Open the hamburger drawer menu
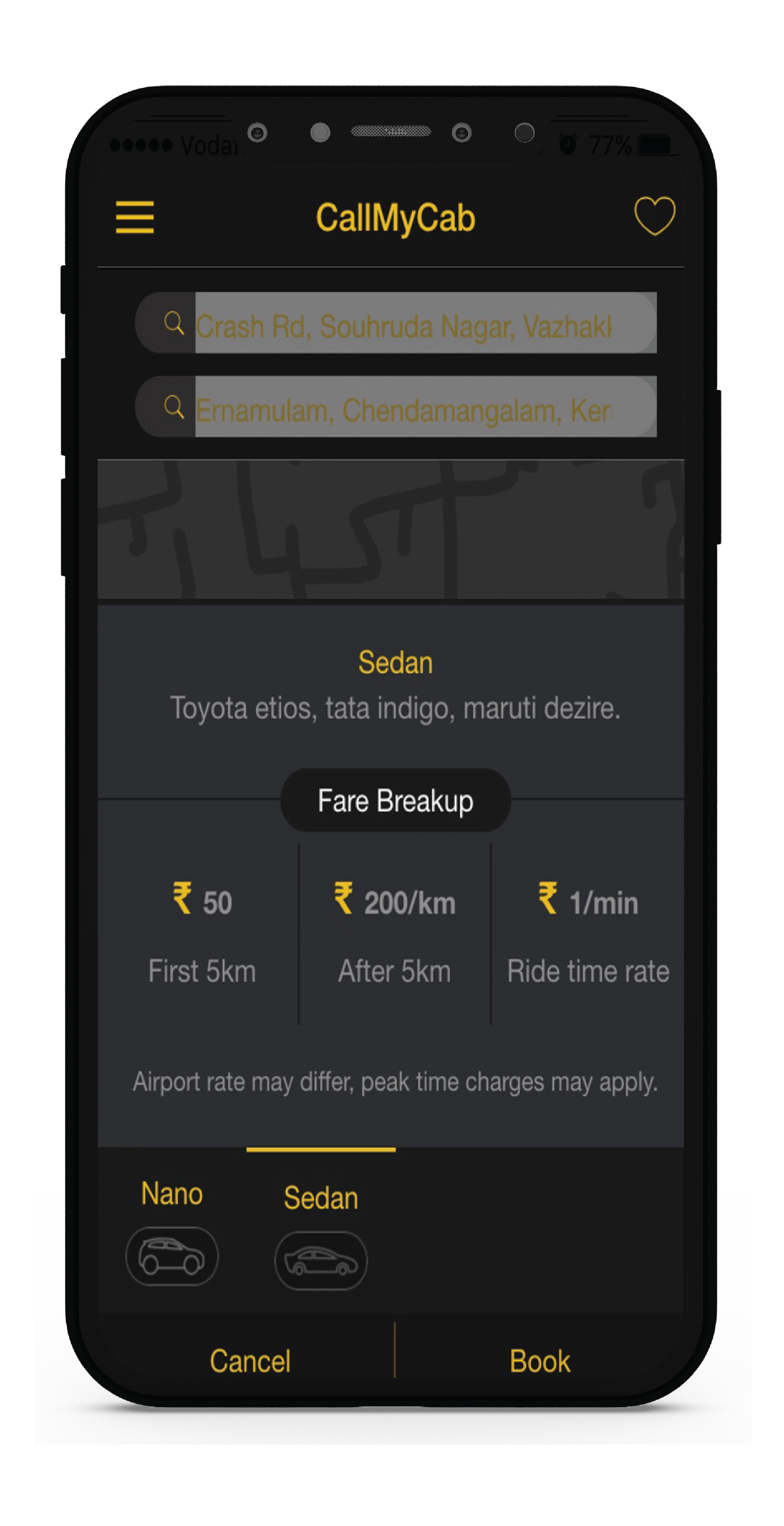The height and width of the screenshot is (1526, 784). pos(135,217)
